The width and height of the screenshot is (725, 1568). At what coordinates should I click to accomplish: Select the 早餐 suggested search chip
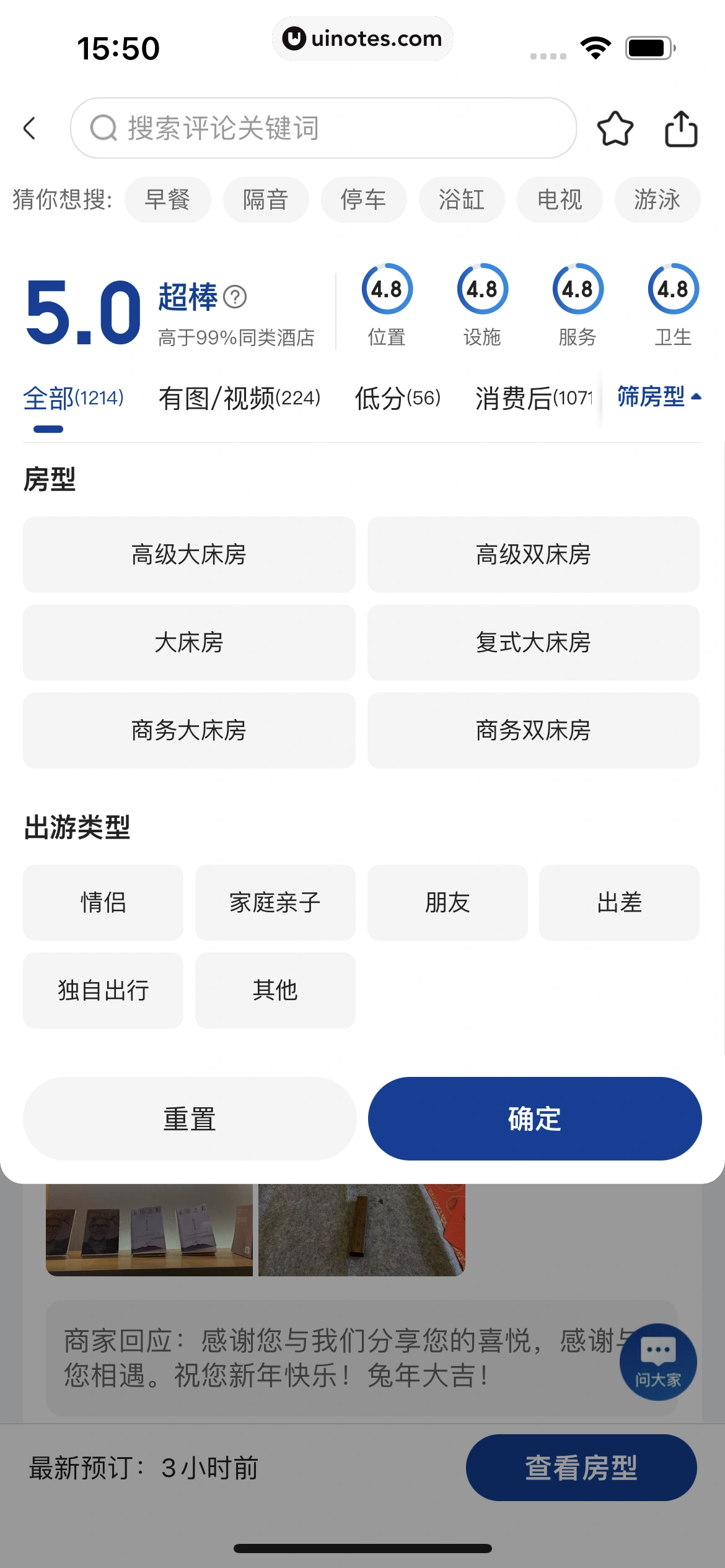coord(167,199)
